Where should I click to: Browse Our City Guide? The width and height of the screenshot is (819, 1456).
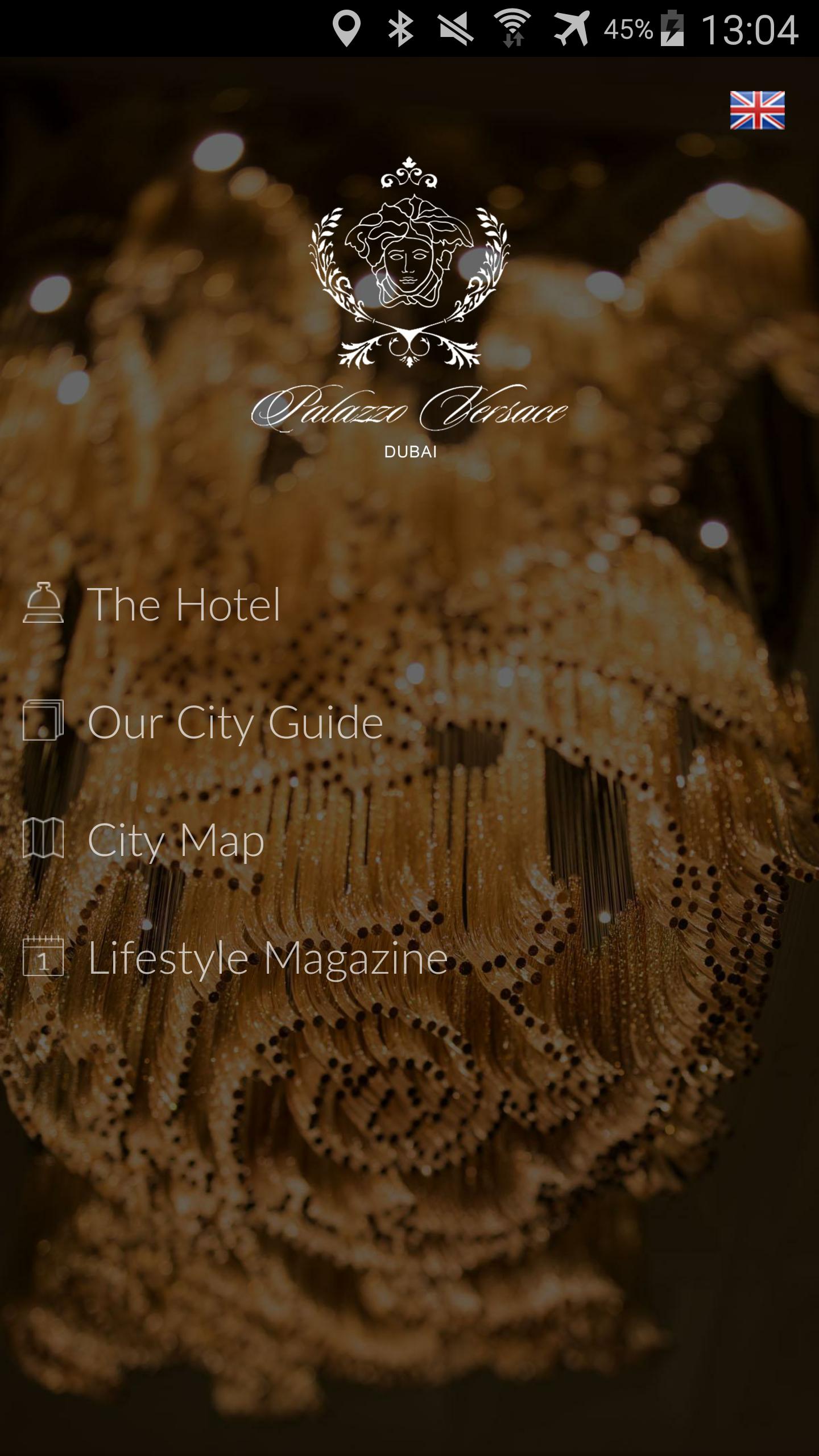[x=234, y=722]
